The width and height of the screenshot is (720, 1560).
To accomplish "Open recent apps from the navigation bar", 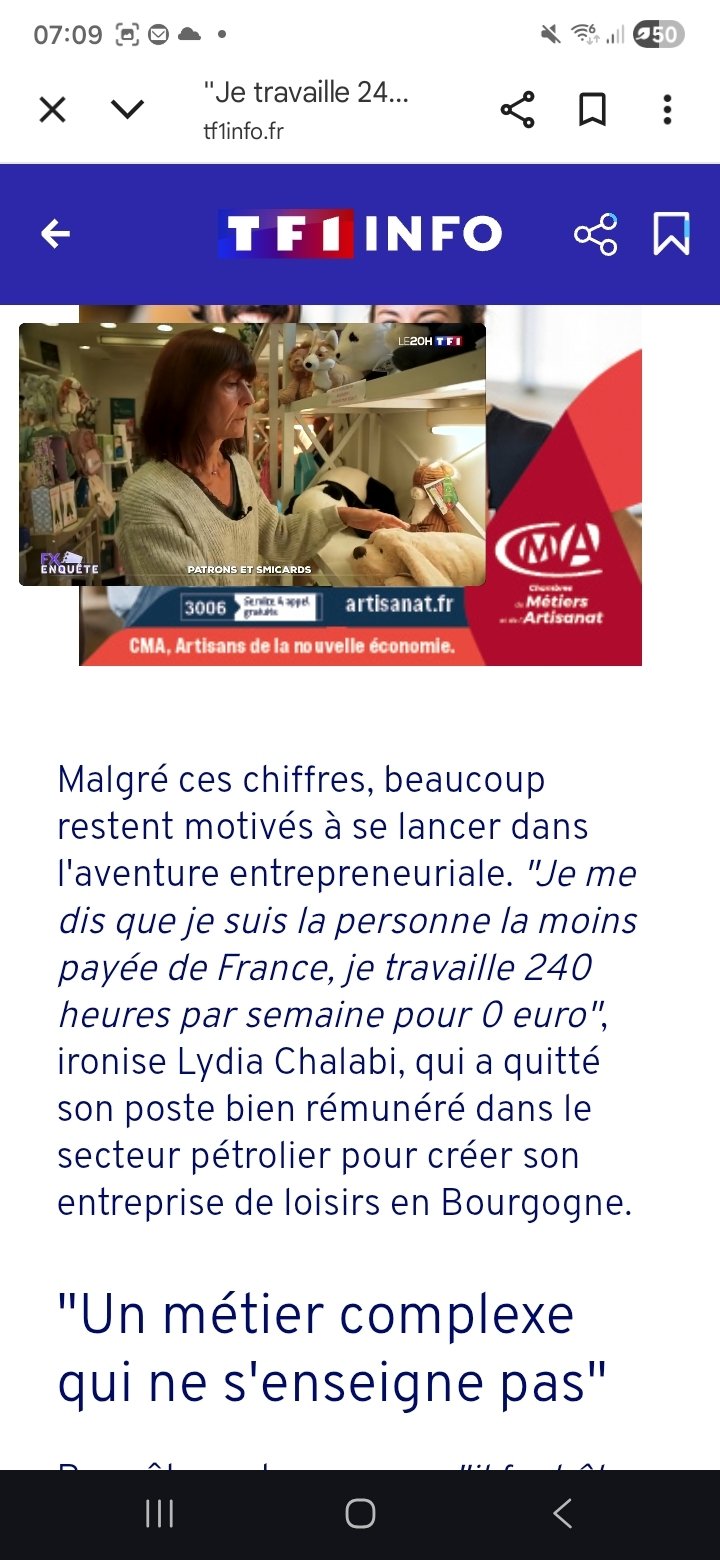I will [x=160, y=1514].
